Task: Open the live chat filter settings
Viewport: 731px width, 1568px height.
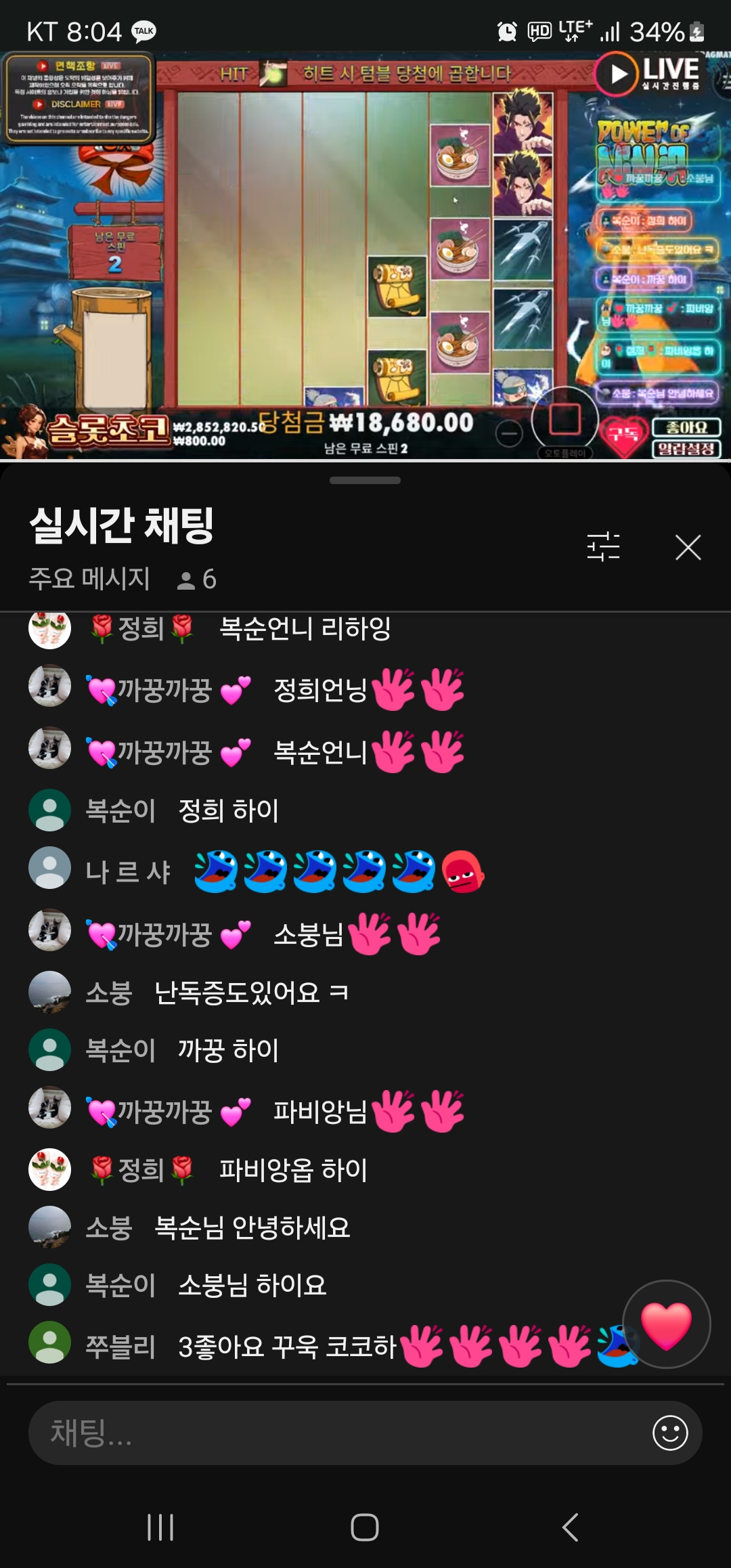Action: coord(603,547)
